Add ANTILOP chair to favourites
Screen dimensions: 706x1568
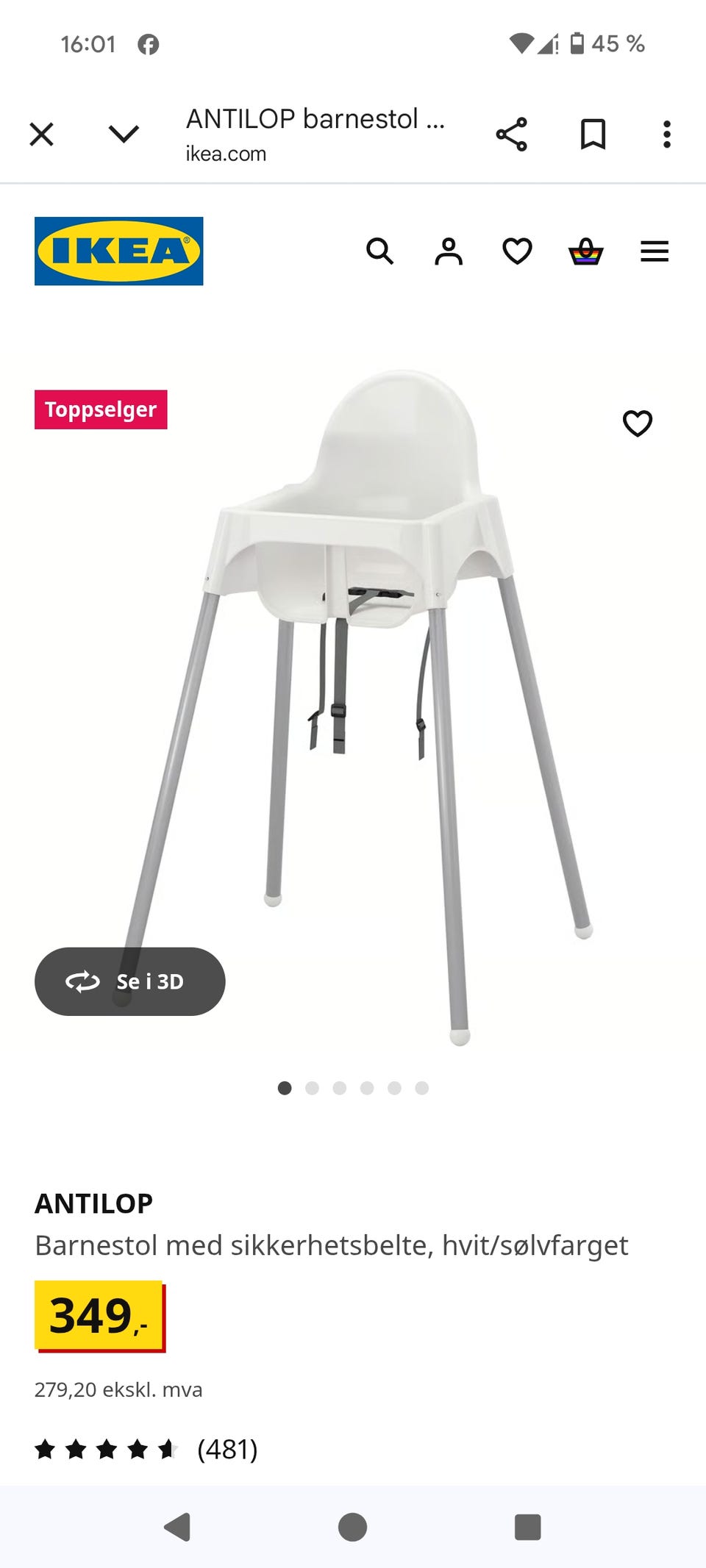pos(638,423)
